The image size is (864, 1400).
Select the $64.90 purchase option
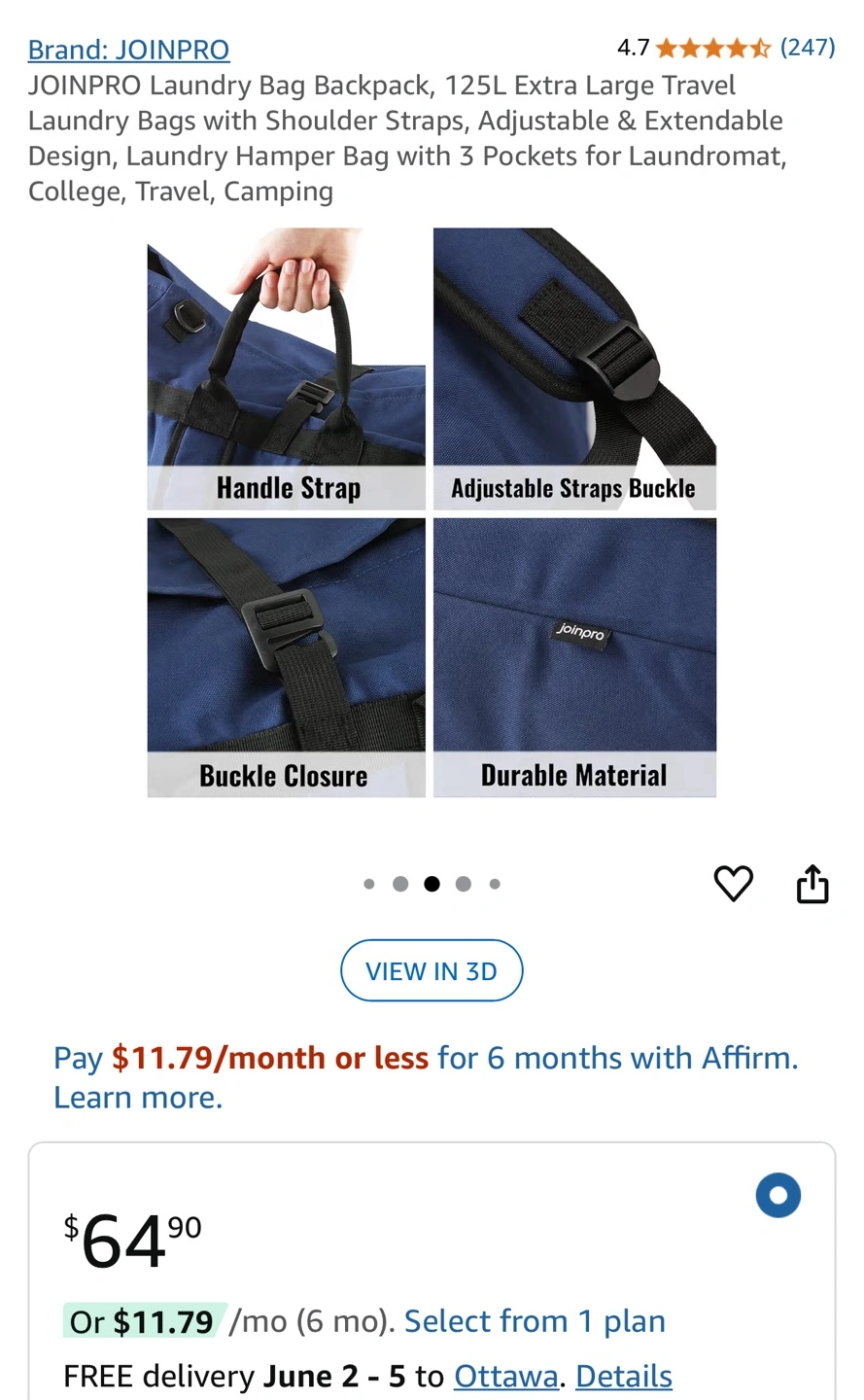point(778,1196)
